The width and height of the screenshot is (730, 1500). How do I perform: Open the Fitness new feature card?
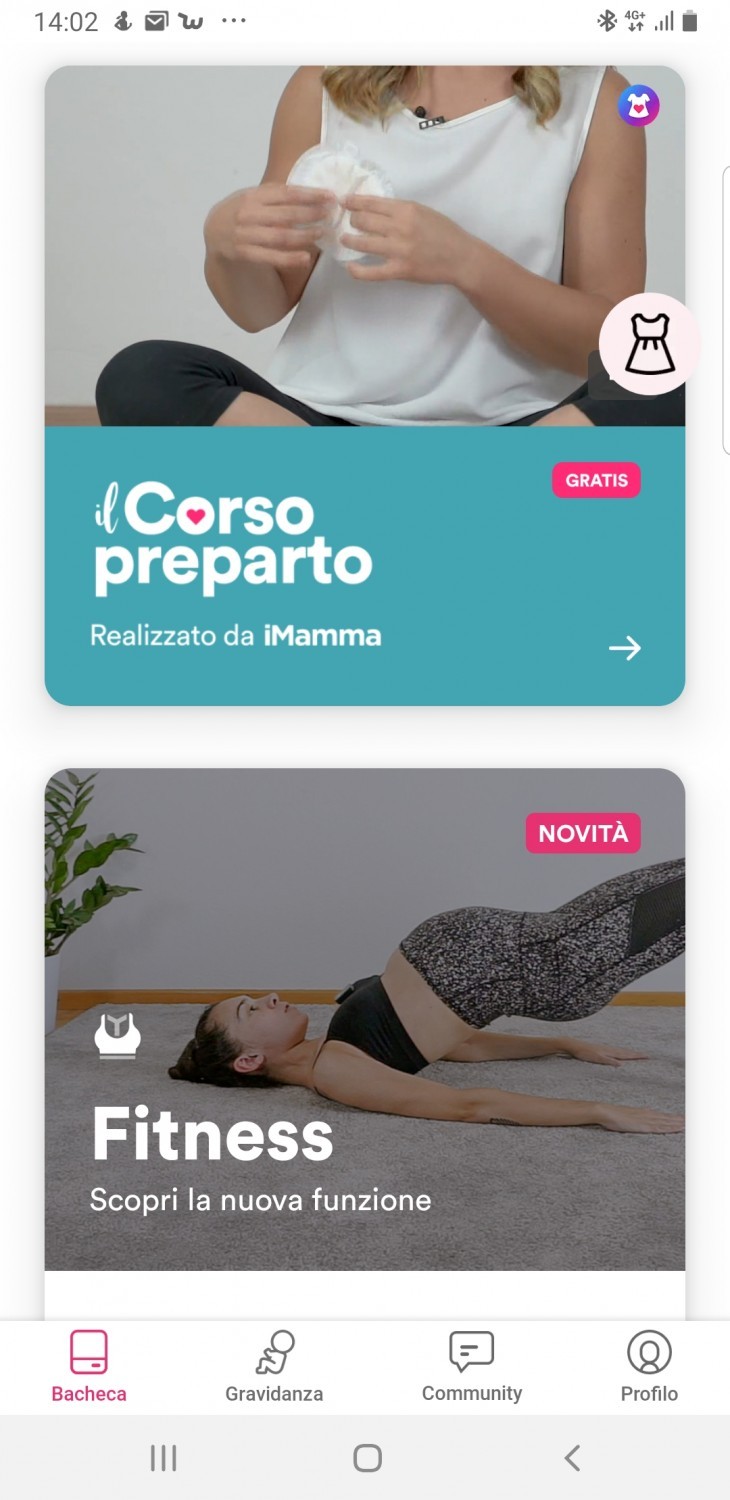[364, 1020]
